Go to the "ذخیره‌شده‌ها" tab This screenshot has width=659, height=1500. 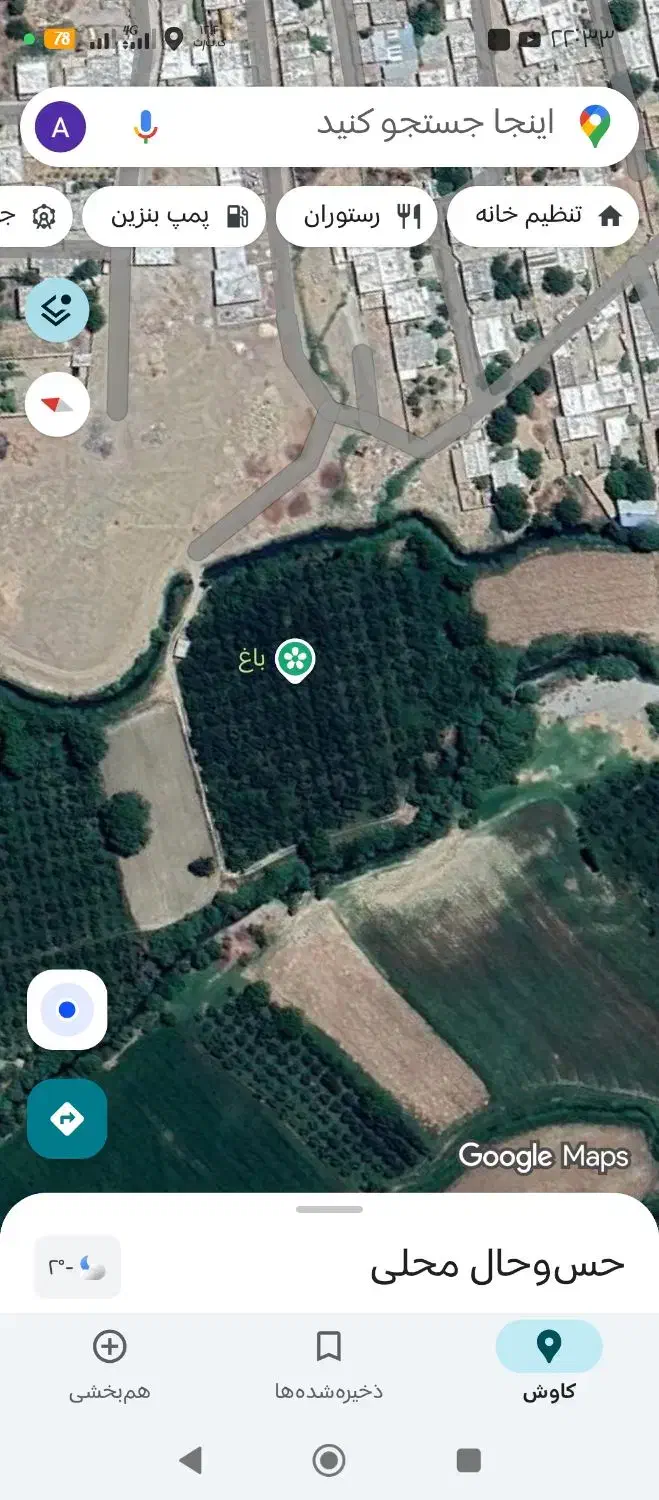329,1361
